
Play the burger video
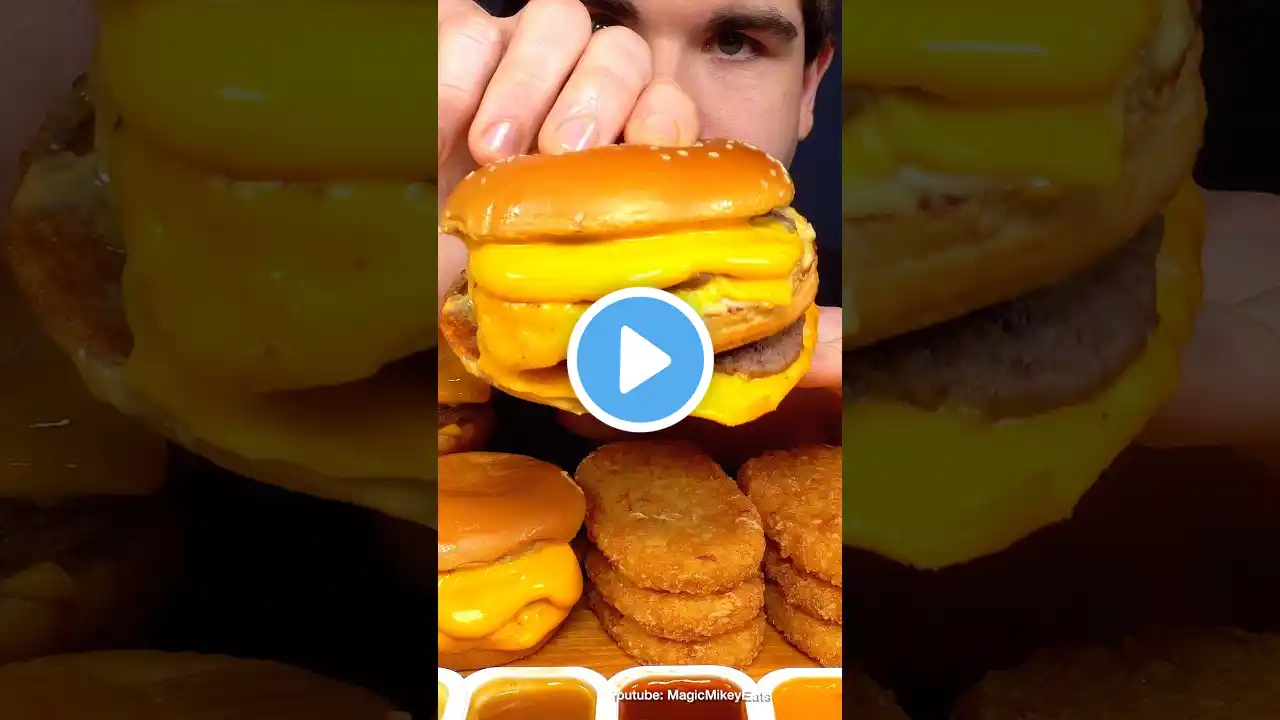[x=640, y=360]
